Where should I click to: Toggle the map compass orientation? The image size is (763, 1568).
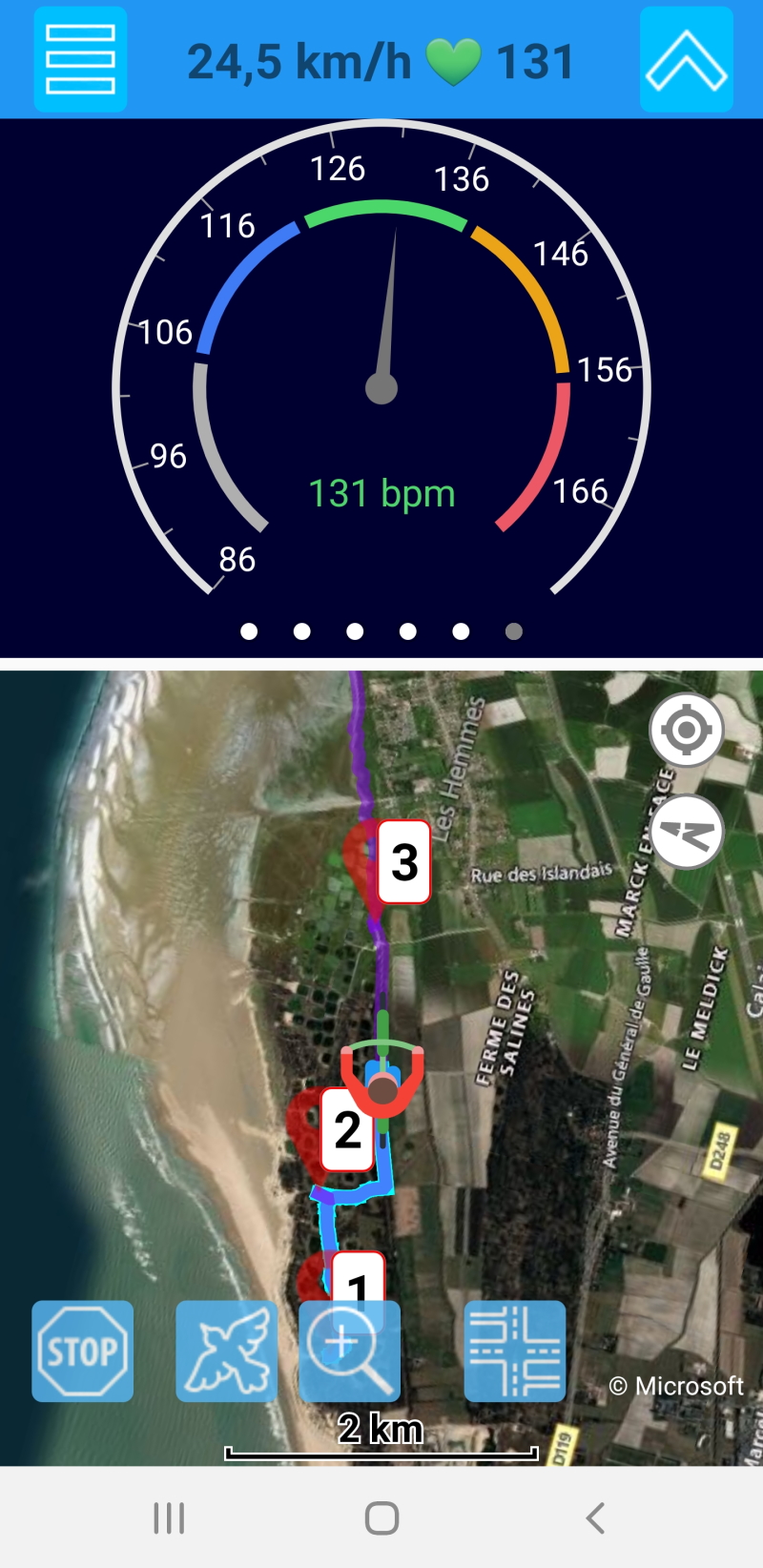coord(686,832)
